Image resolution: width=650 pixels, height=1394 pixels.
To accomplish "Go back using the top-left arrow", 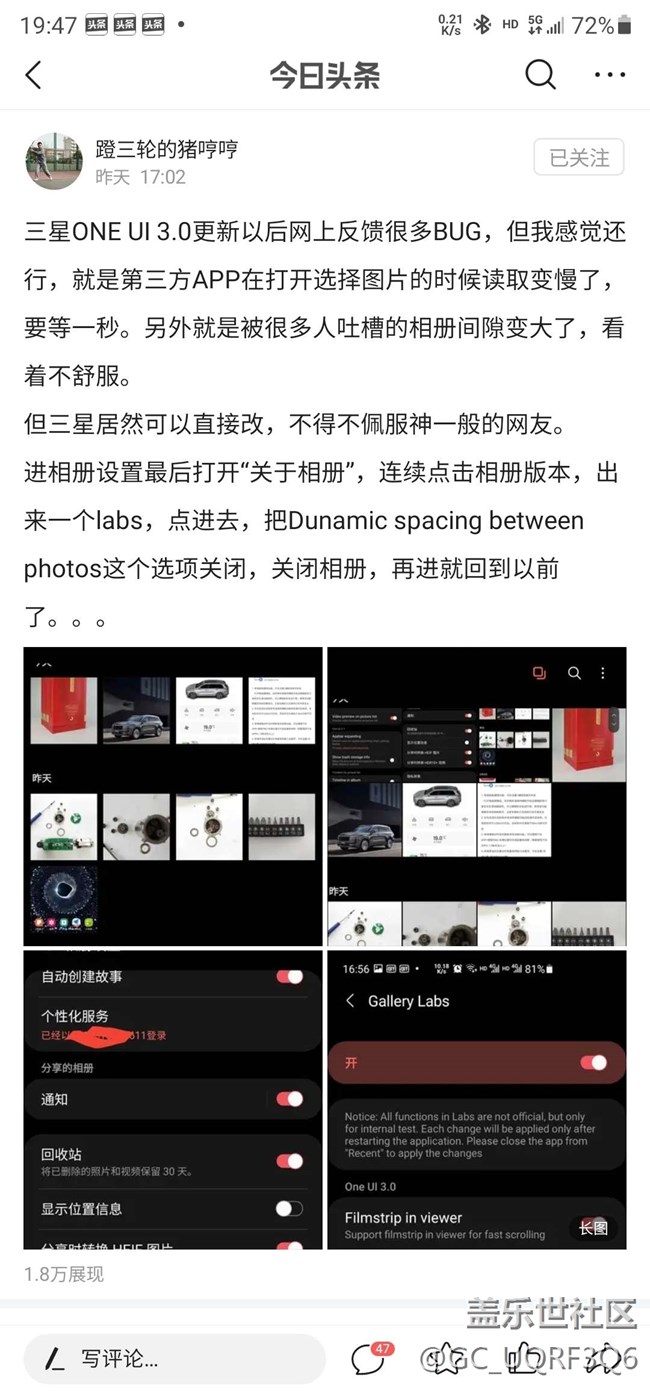I will 34,75.
